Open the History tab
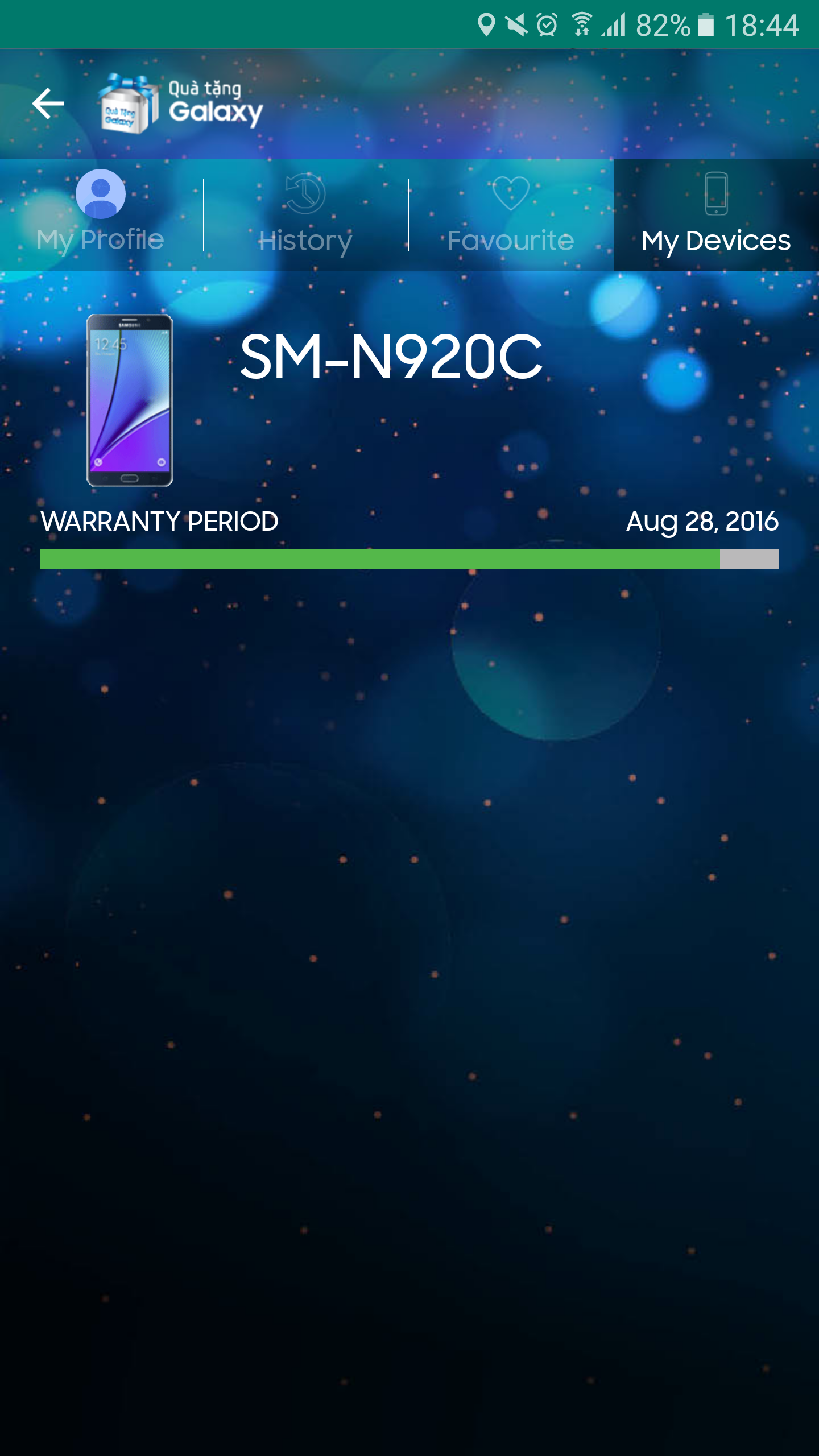 pos(305,214)
